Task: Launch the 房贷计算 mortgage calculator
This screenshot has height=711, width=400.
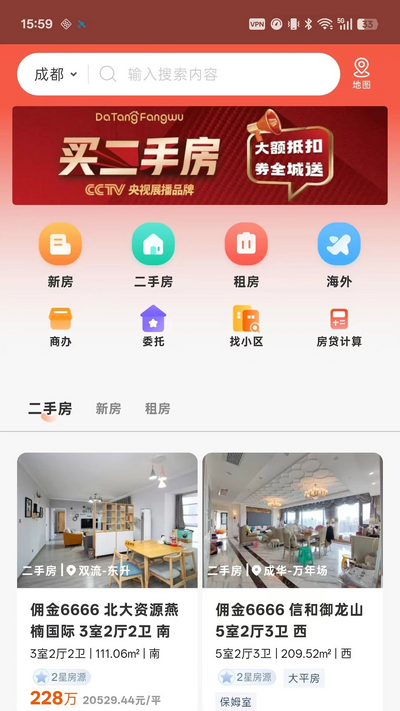Action: pos(339,326)
